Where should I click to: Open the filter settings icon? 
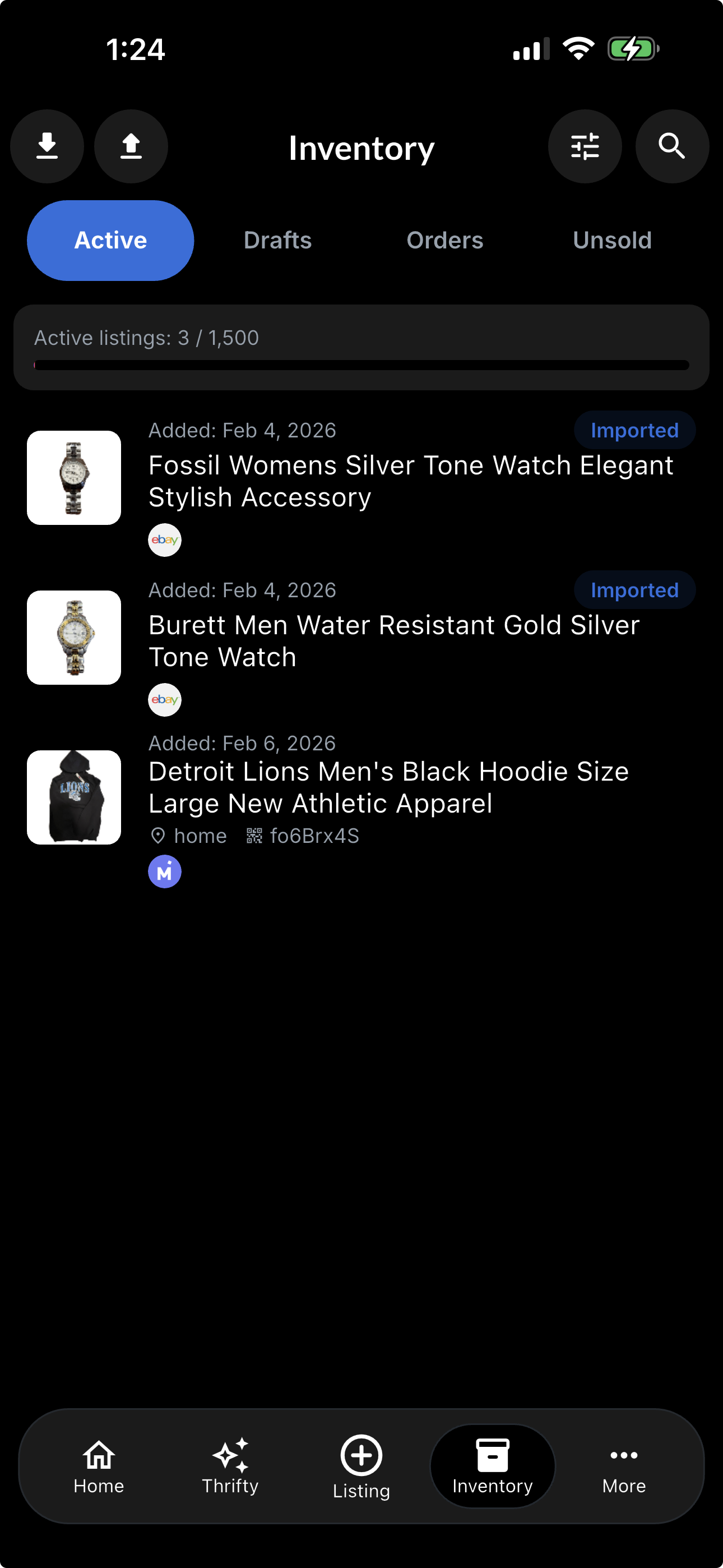584,147
